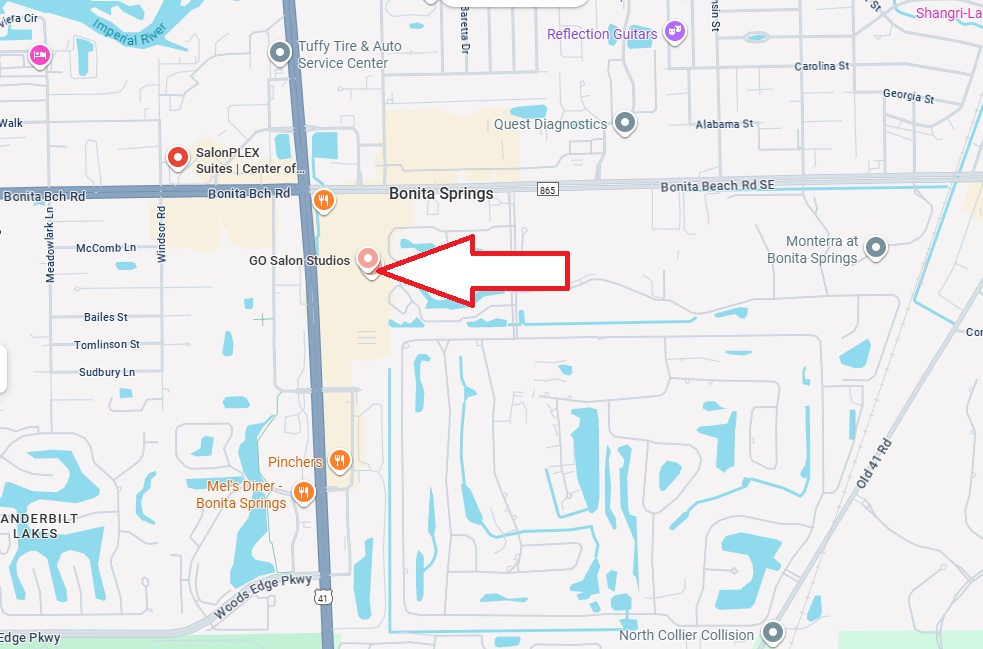The image size is (983, 649).
Task: Tap the Quest Diagnostics place marker
Action: tap(626, 124)
